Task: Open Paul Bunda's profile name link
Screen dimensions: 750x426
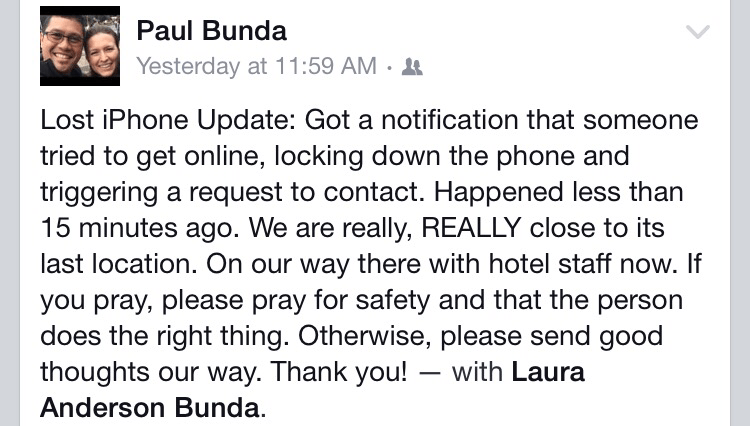Action: 211,30
